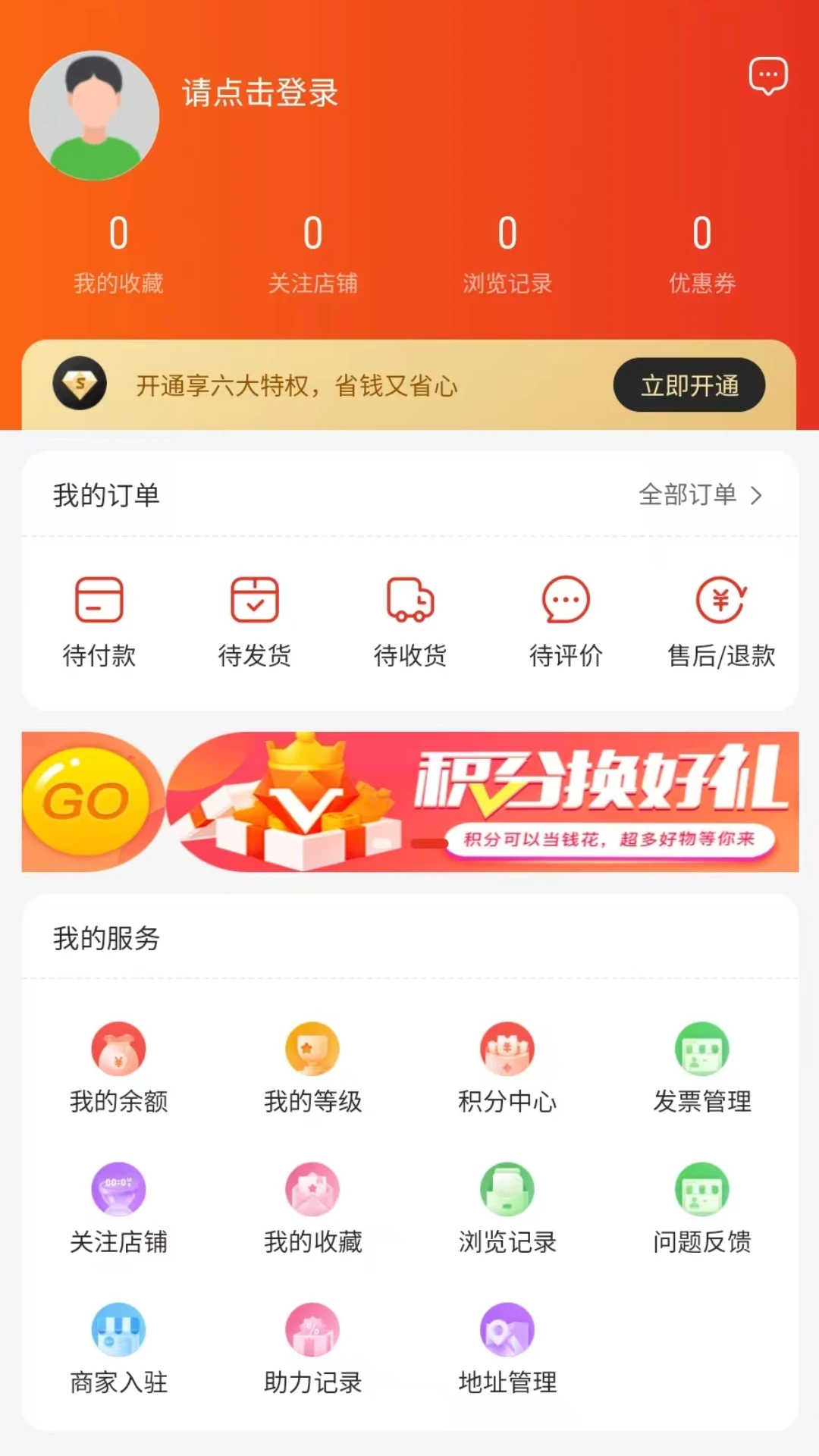This screenshot has height=1456, width=819.
Task: Tap 请点击登录 to log in
Action: point(259,94)
